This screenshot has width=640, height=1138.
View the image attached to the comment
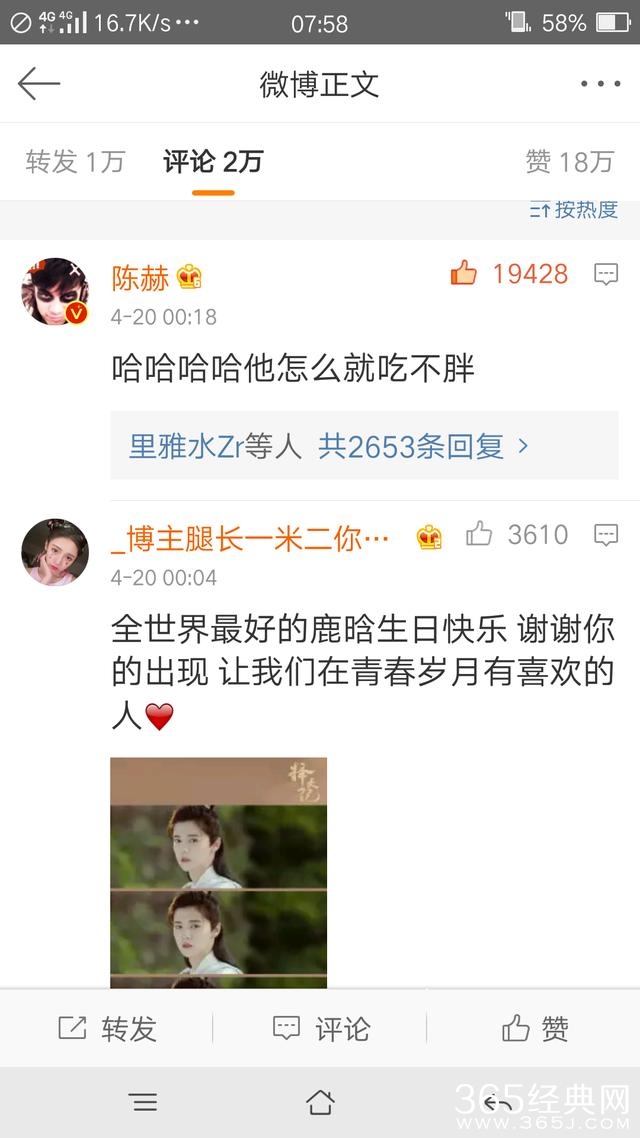click(x=218, y=872)
